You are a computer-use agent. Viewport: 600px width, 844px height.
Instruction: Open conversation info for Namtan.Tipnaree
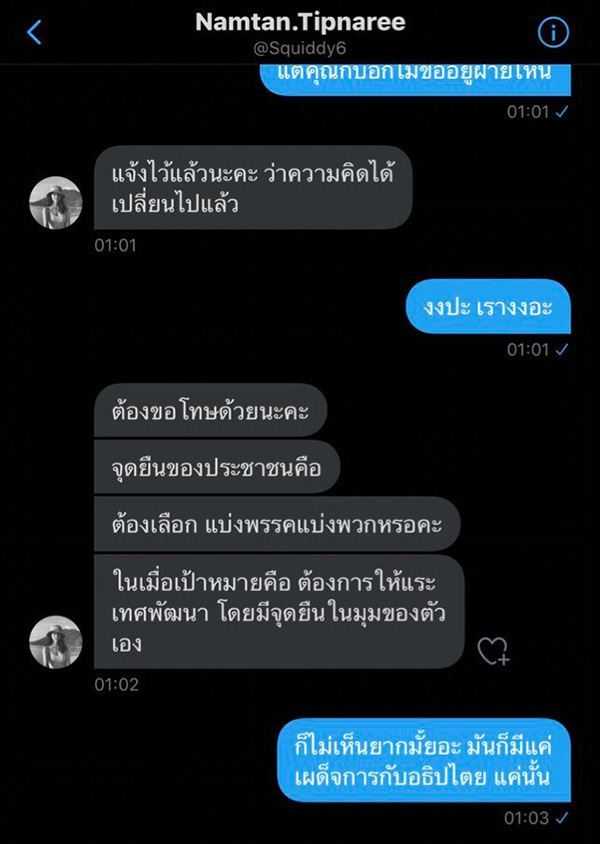(553, 33)
